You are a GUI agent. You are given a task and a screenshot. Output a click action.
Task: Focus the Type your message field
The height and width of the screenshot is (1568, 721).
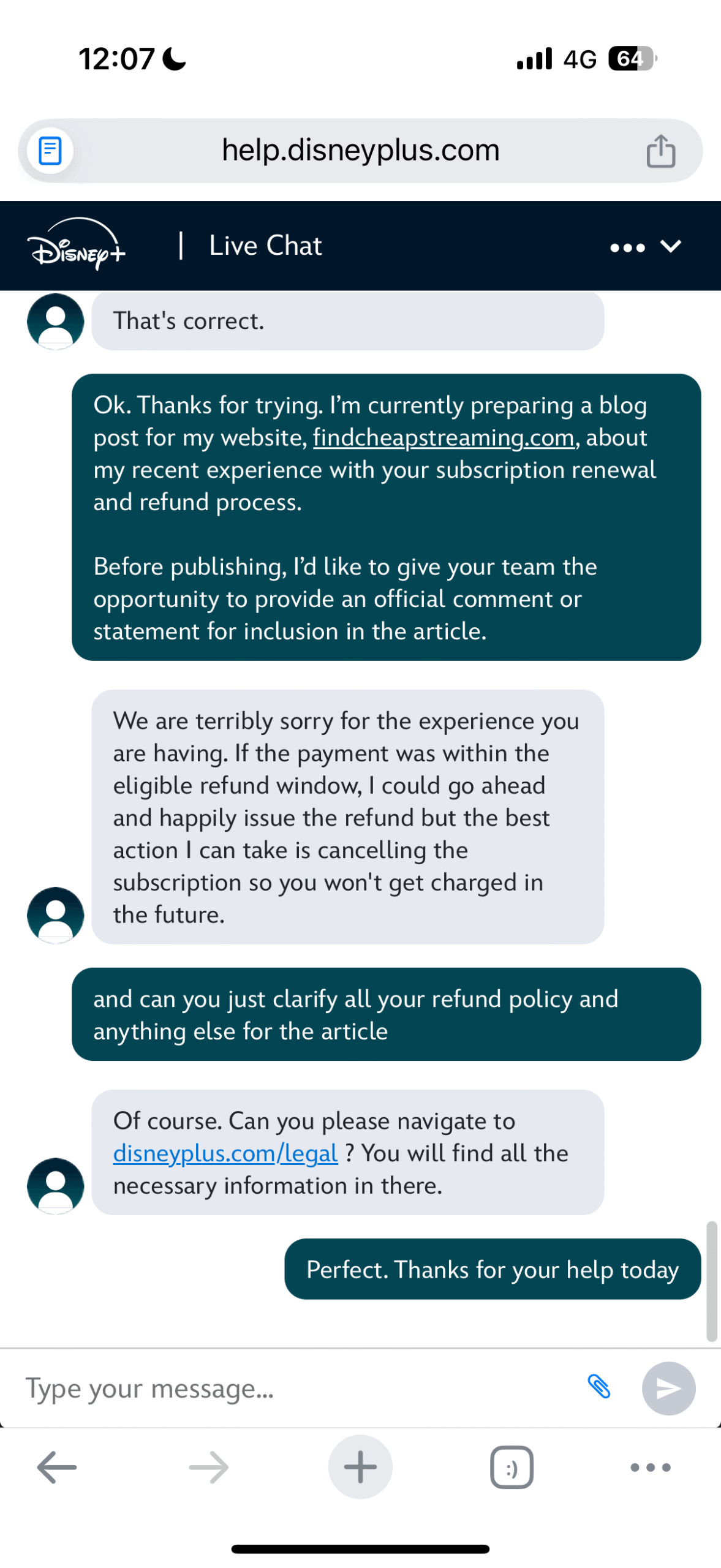pos(294,1388)
